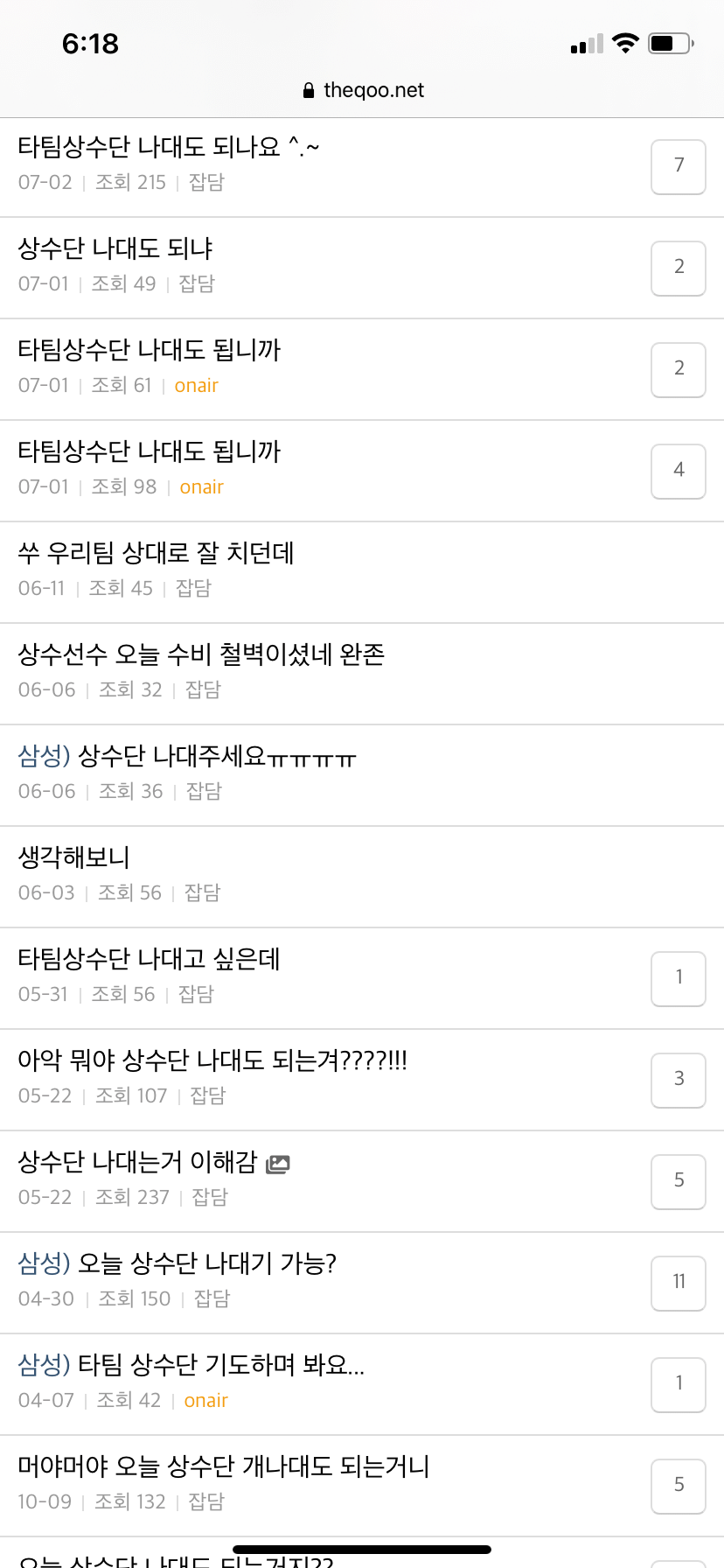Tap the theqoo.net address bar
Image resolution: width=724 pixels, height=1568 pixels.
363,90
